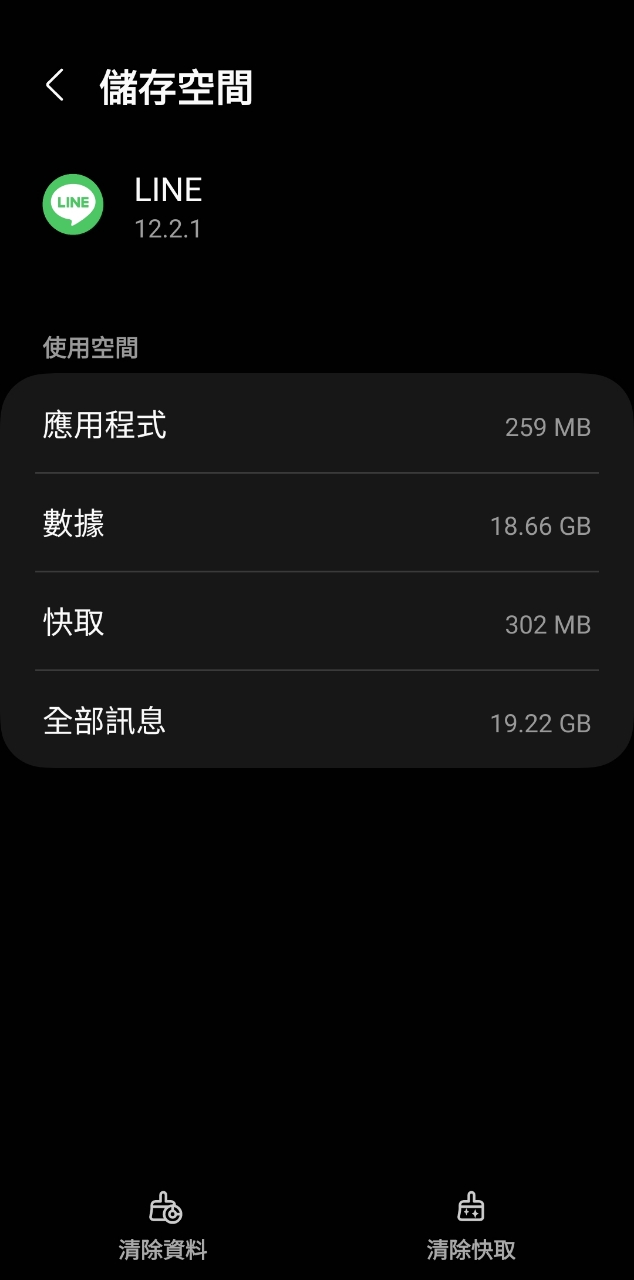Go back from the 儲存空間 screen
The image size is (634, 1280).
(55, 86)
